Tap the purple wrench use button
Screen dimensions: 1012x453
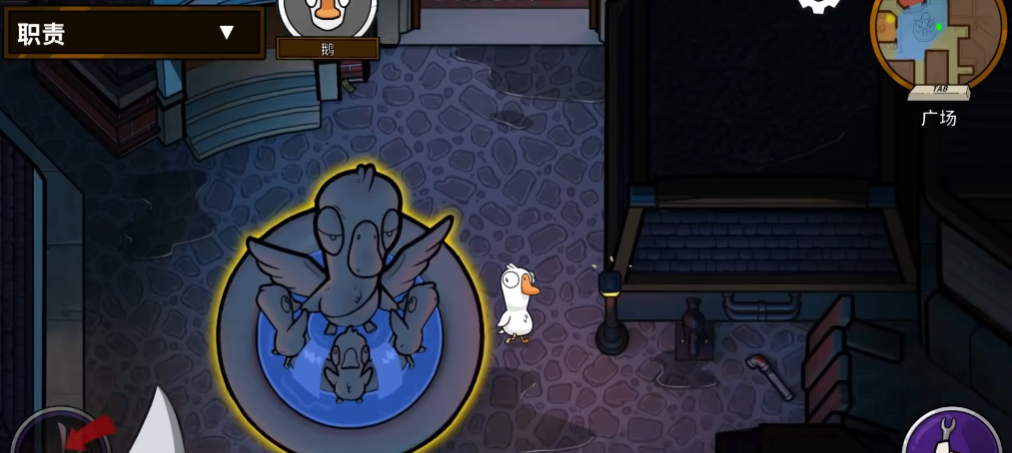tap(954, 436)
